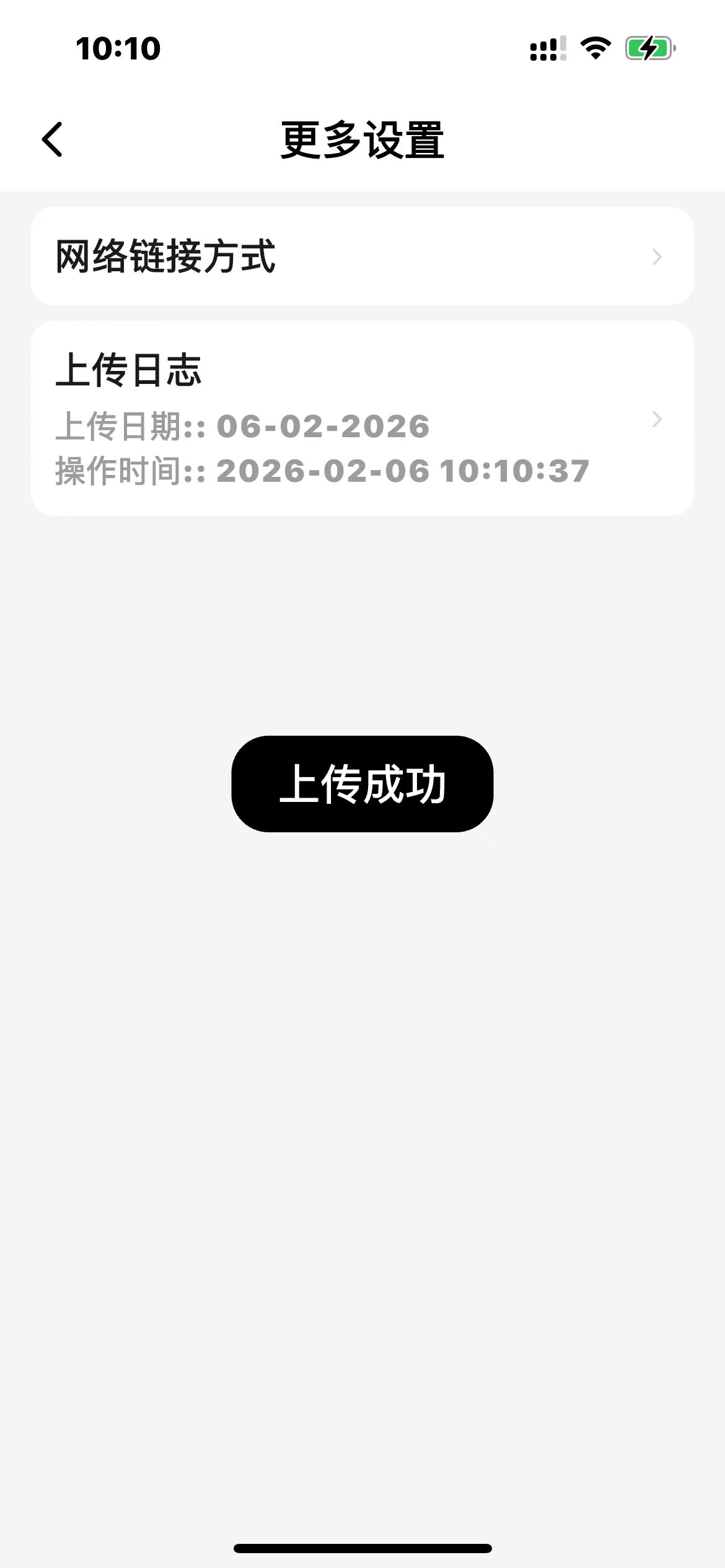Open 网络链接方式 settings row
Image resolution: width=725 pixels, height=1568 pixels.
click(x=362, y=256)
